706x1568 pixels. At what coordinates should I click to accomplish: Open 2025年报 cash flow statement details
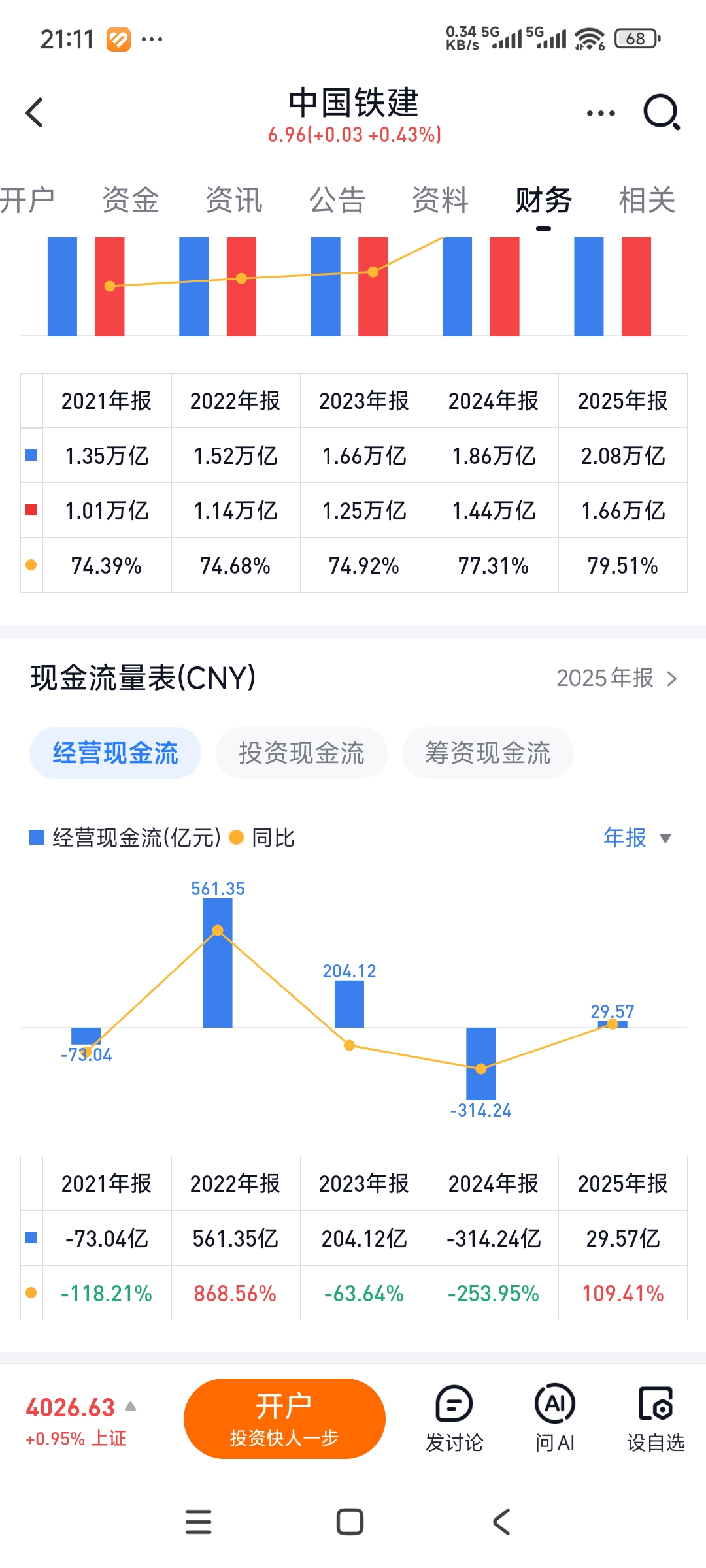(x=616, y=678)
